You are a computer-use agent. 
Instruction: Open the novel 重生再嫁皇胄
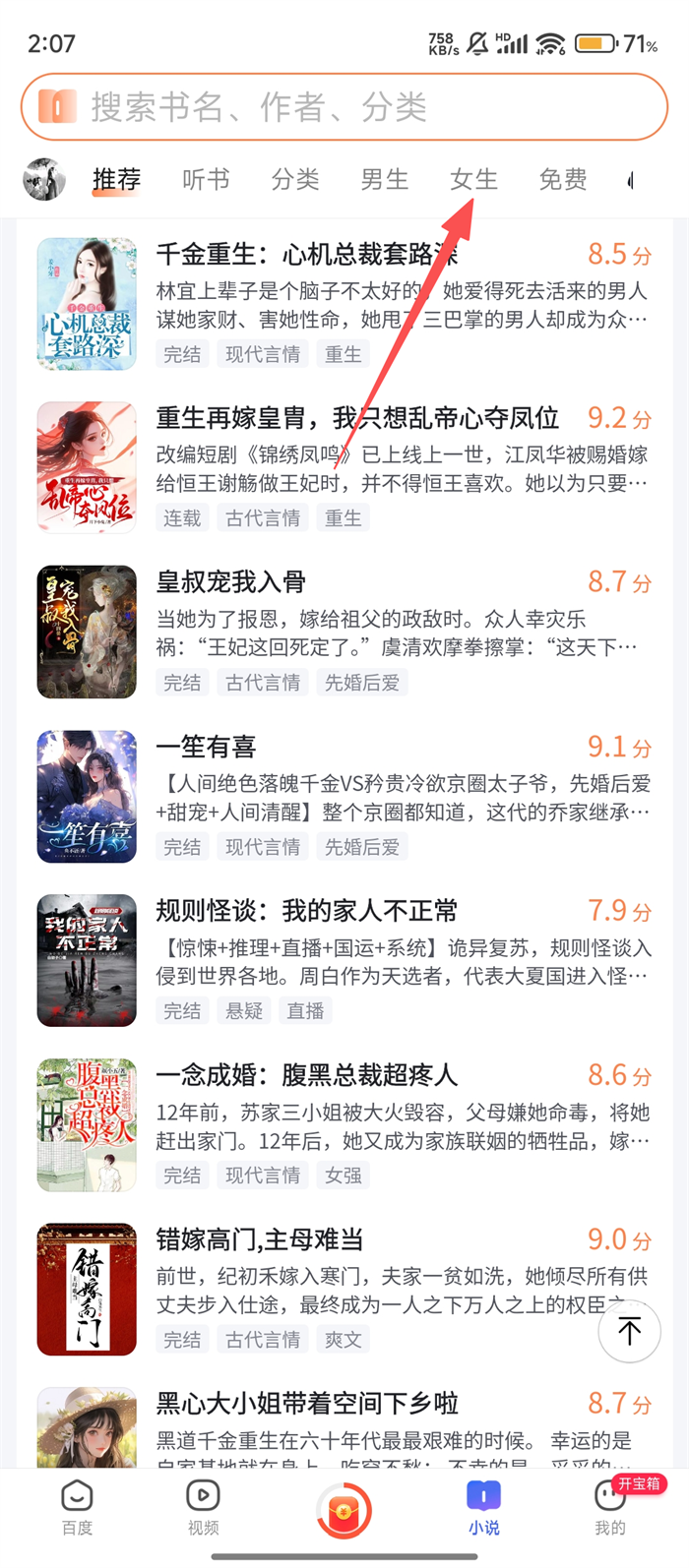pos(356,419)
